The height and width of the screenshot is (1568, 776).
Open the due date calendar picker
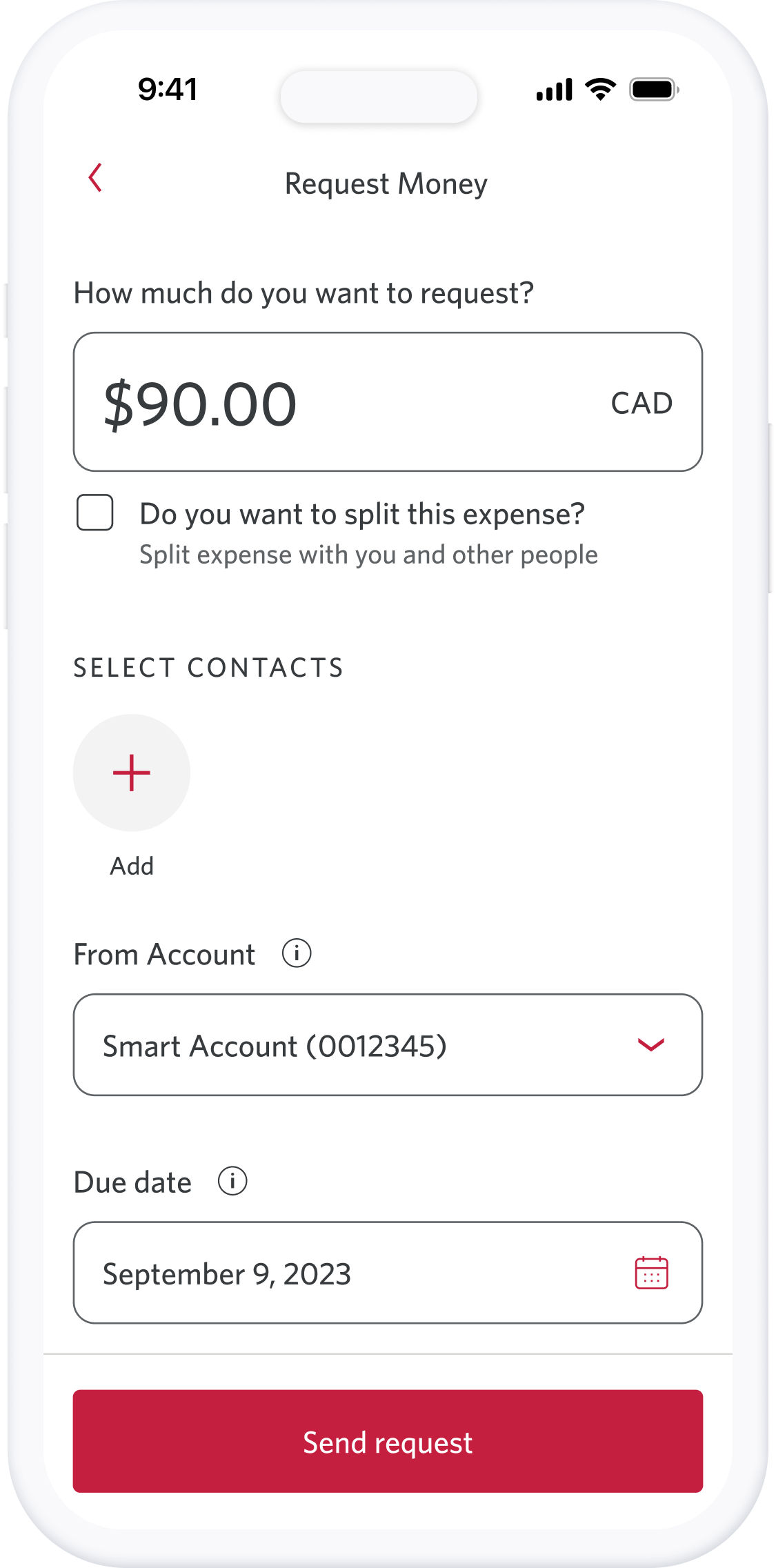pos(651,1273)
